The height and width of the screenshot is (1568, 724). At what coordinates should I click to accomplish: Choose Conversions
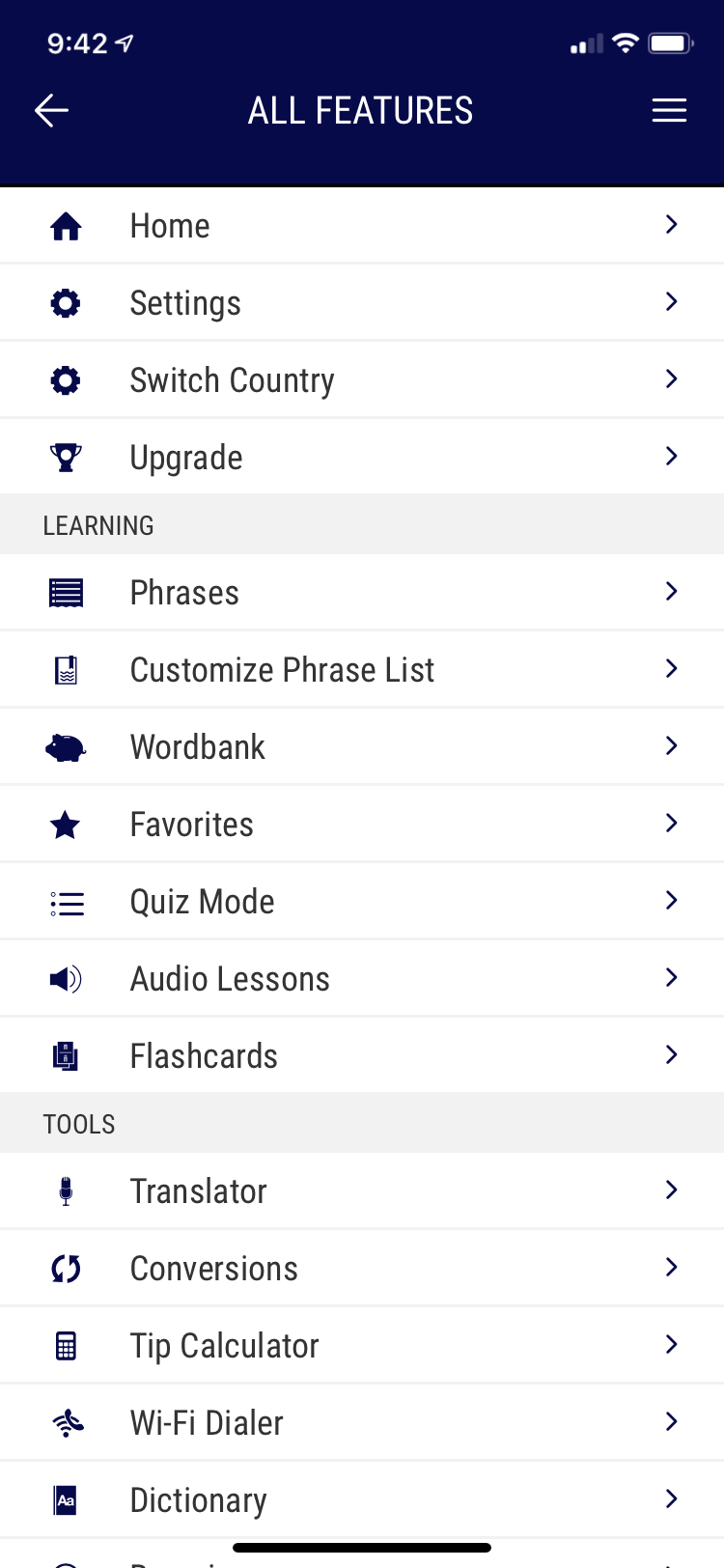(x=362, y=1269)
